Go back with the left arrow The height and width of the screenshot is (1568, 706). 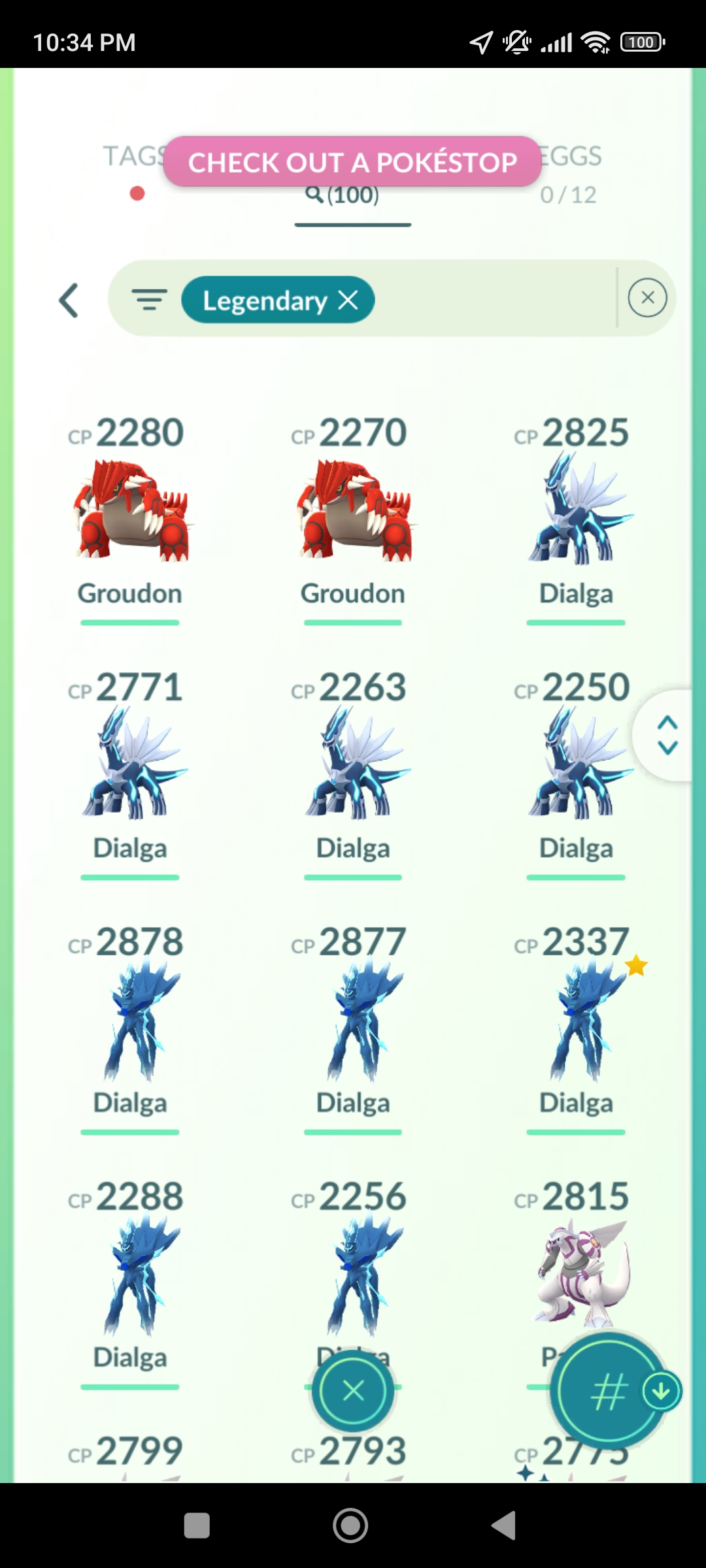click(x=69, y=301)
